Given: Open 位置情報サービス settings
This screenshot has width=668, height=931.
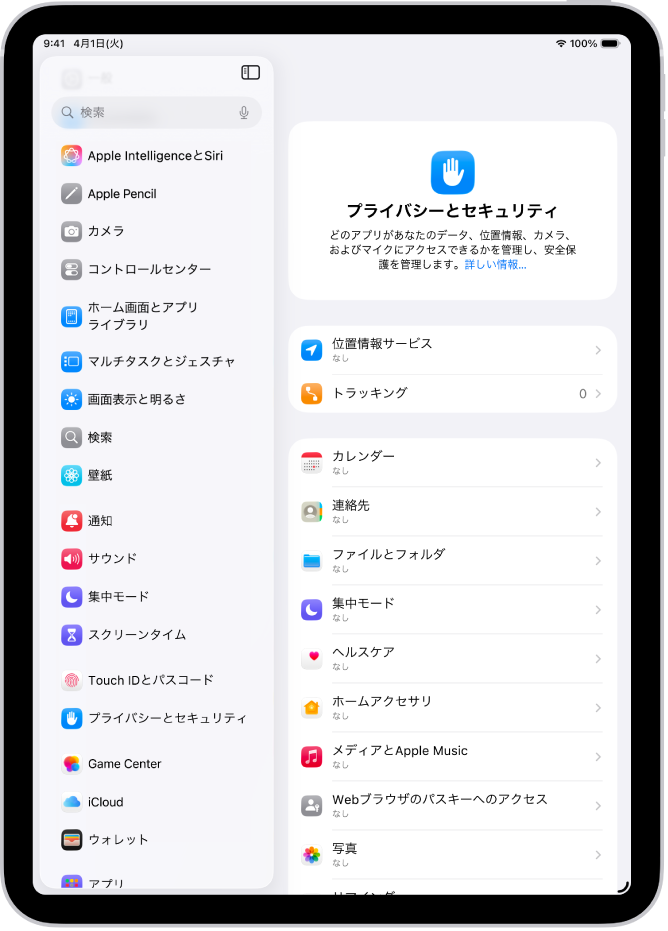Looking at the screenshot, I should [x=452, y=350].
